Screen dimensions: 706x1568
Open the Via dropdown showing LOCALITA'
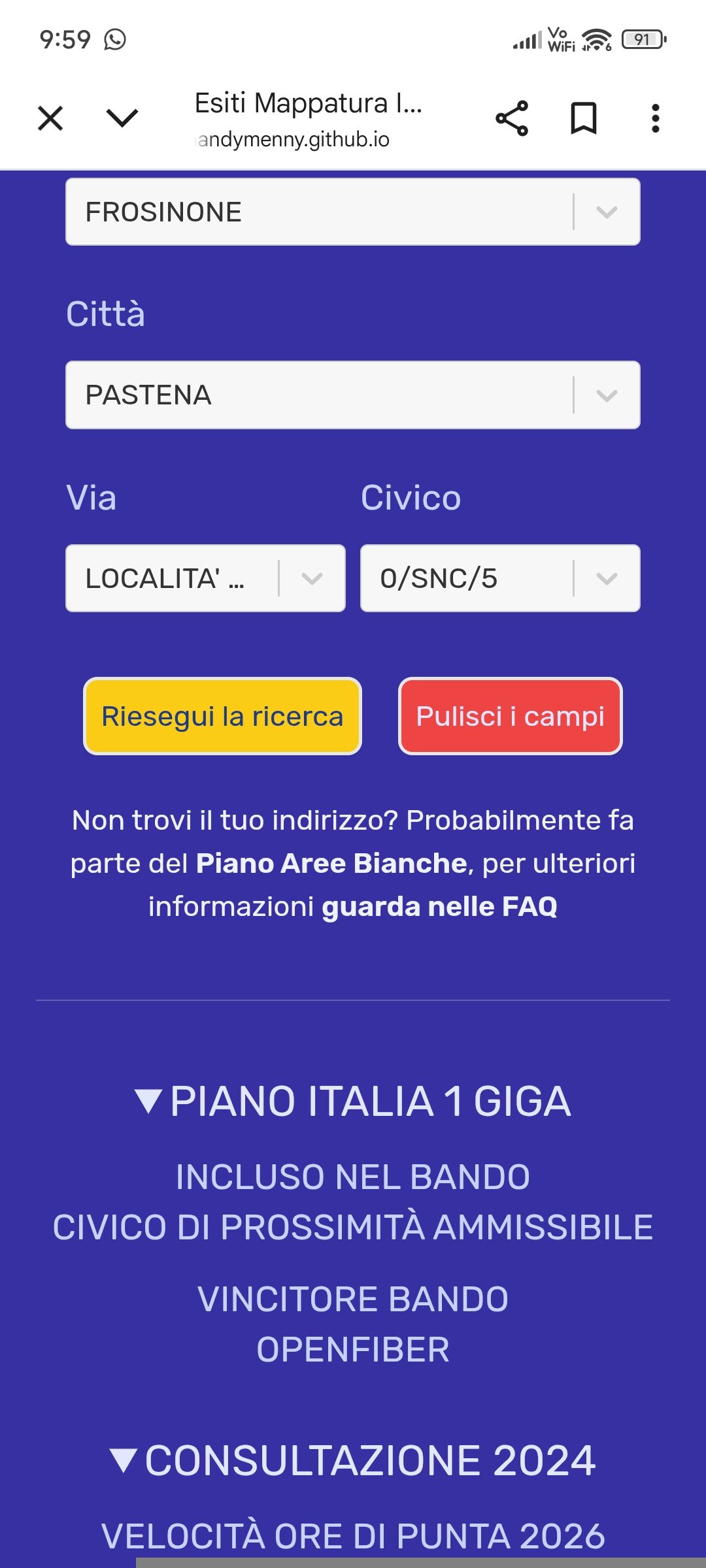point(205,578)
